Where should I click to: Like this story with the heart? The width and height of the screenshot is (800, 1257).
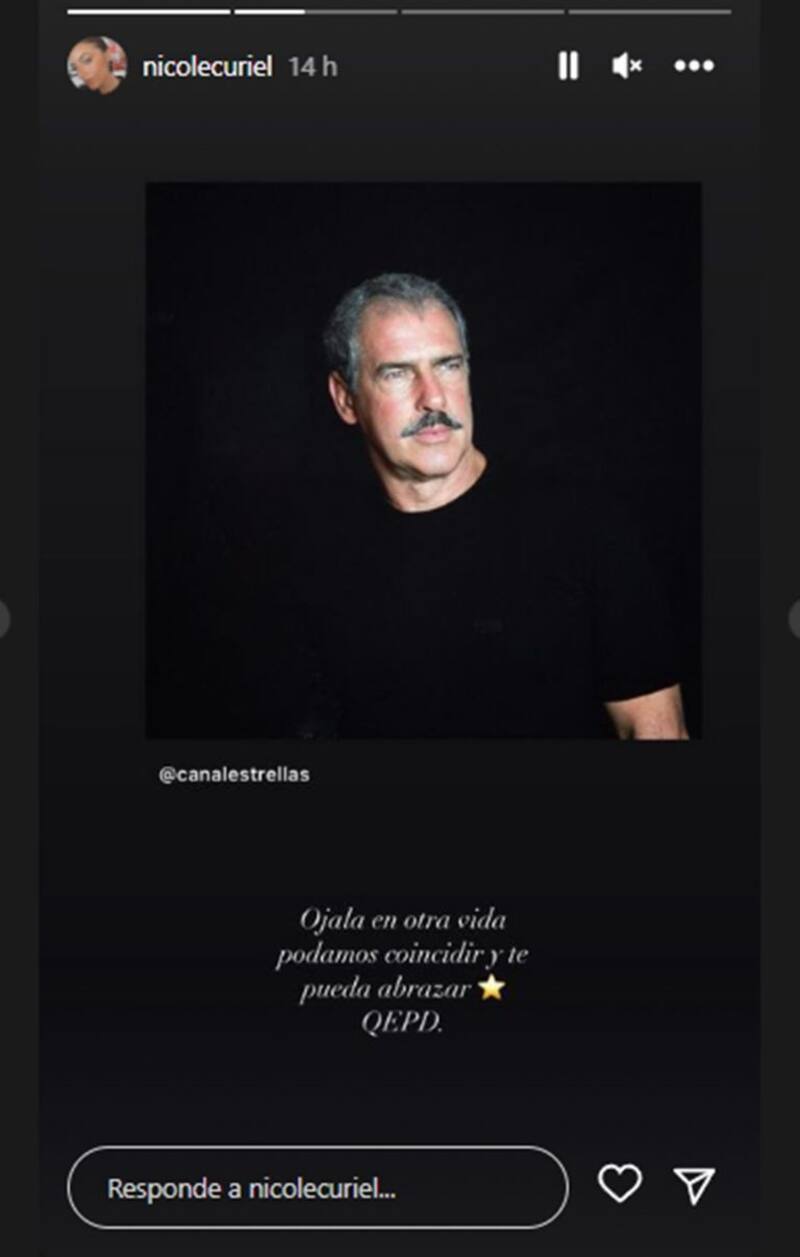click(619, 1185)
